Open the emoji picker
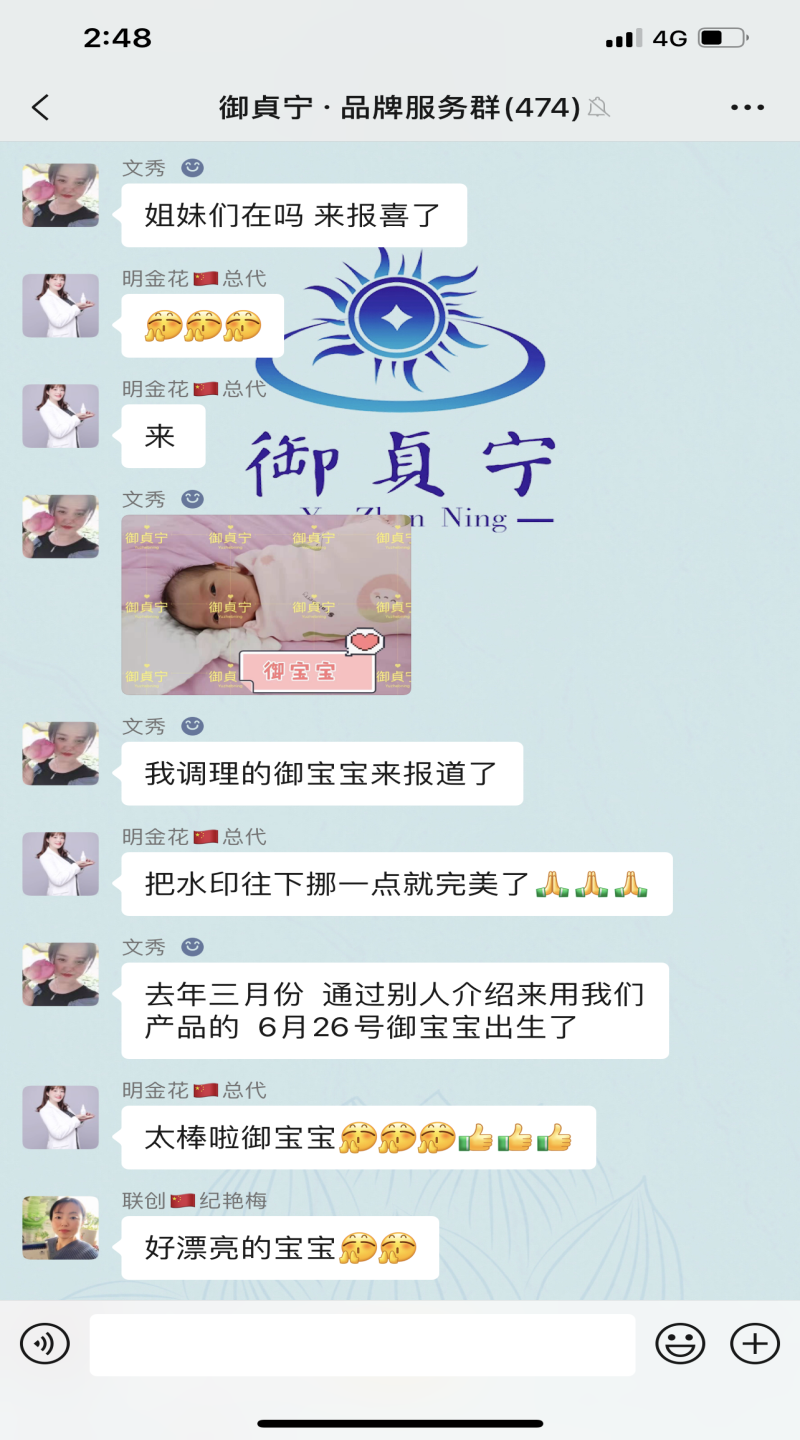Screen dimensions: 800x1440 click(680, 1344)
